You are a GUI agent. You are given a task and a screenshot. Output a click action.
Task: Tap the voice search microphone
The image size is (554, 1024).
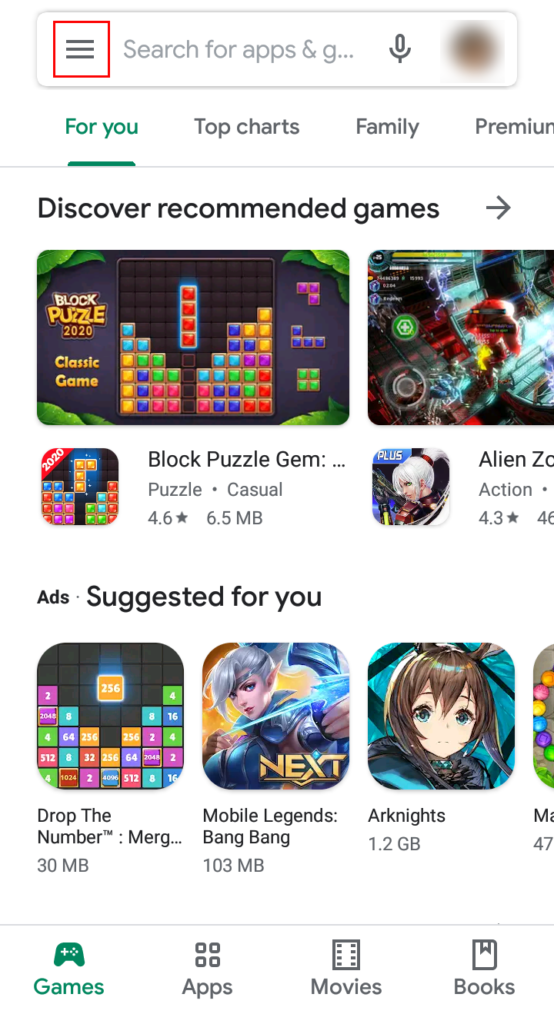(x=400, y=49)
